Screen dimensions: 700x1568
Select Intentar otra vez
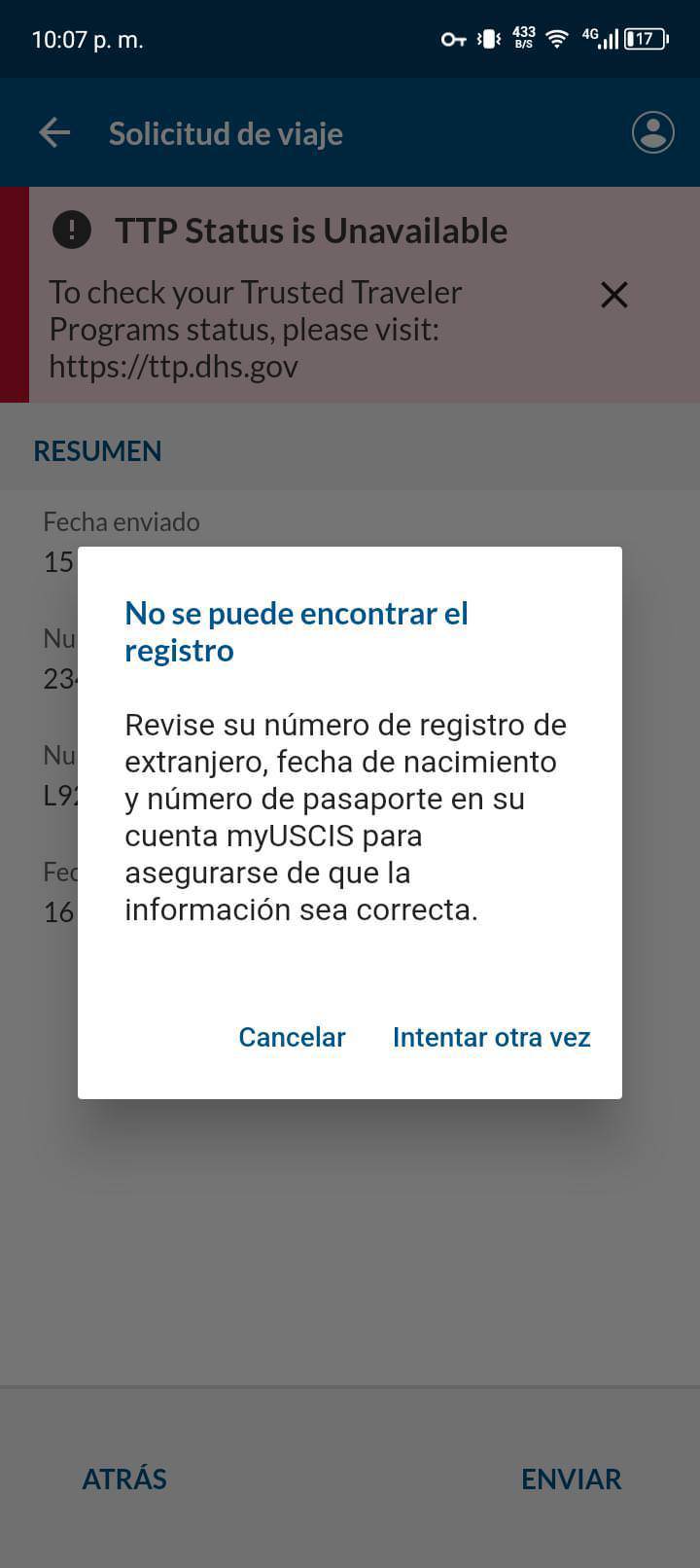tap(491, 1037)
